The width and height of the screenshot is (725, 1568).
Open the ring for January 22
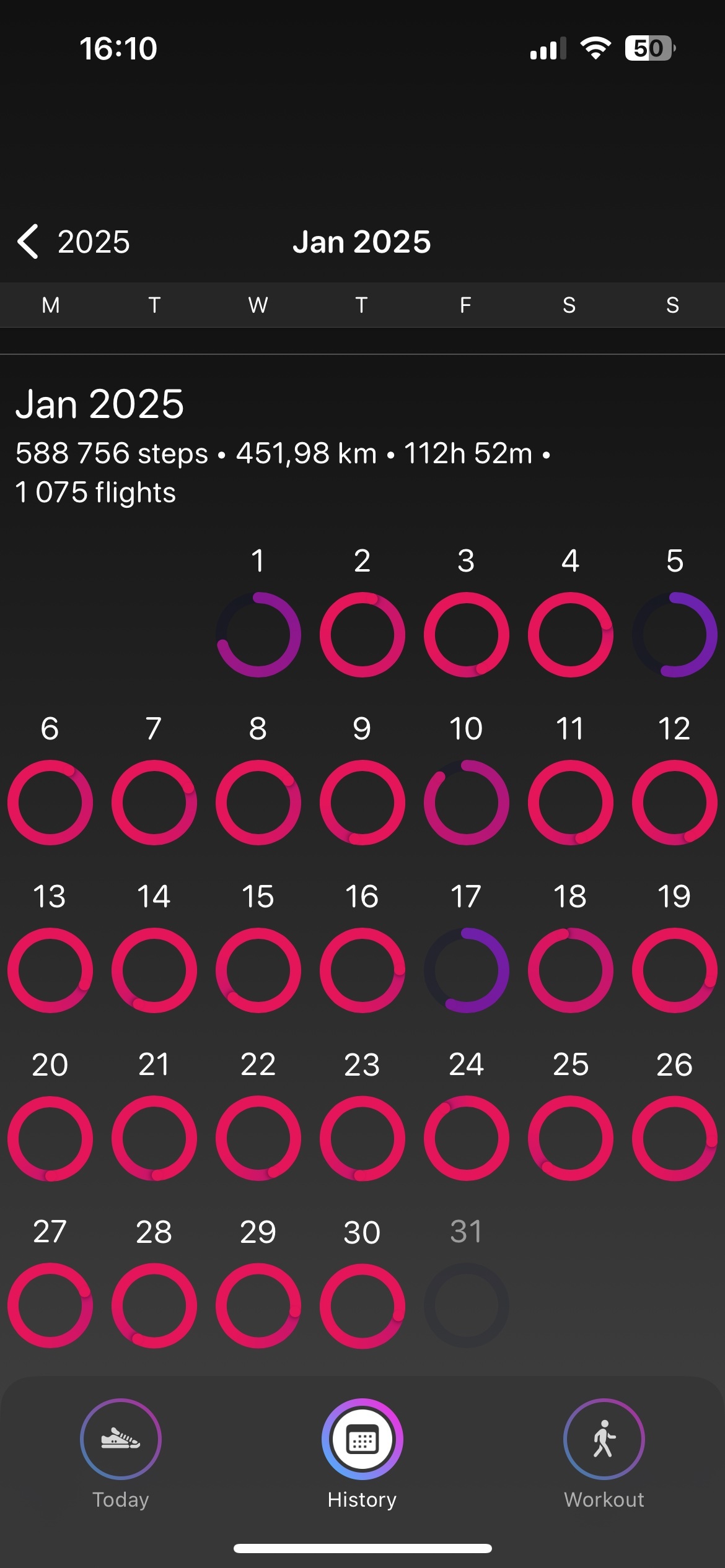point(258,1138)
